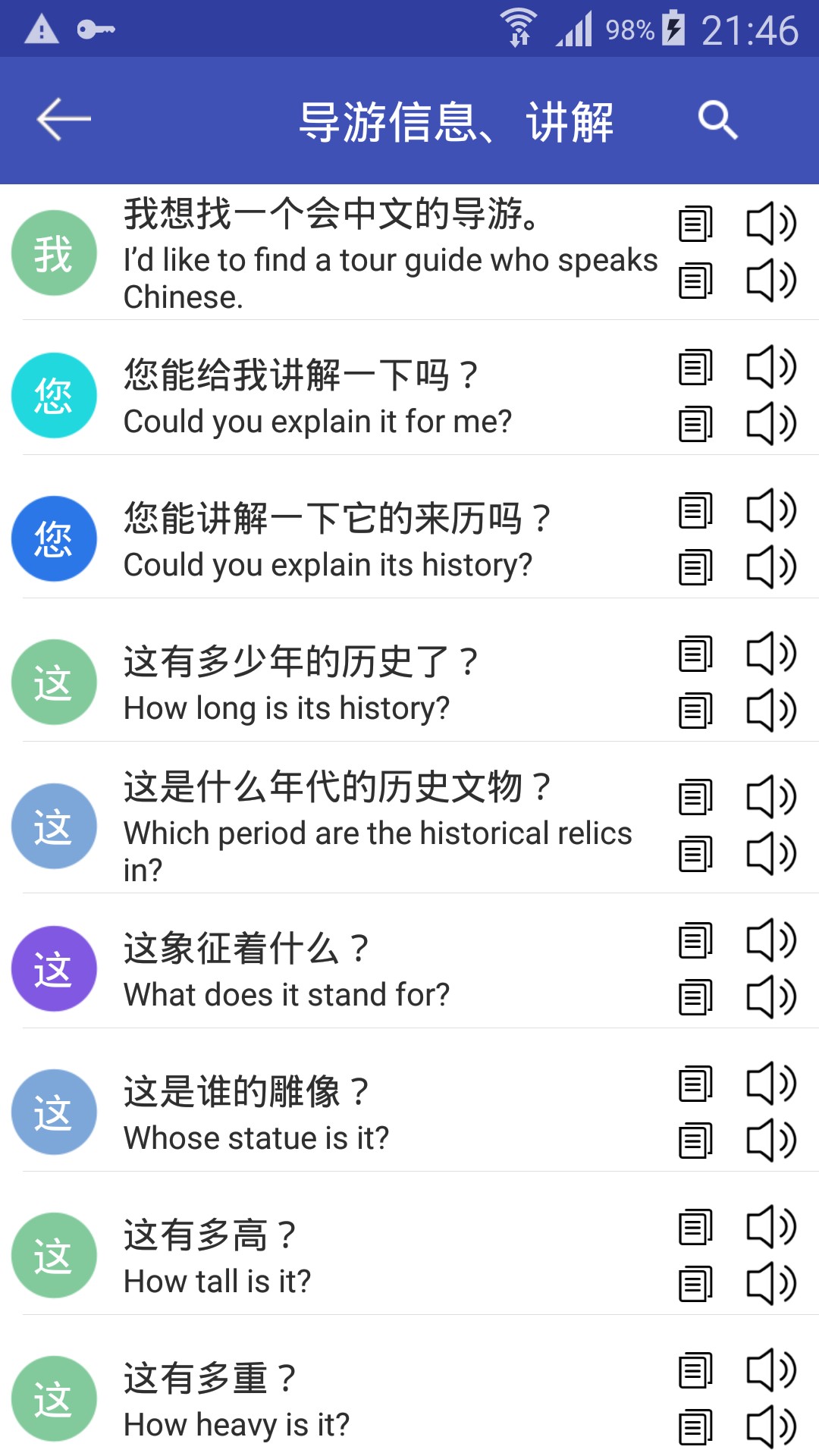819x1456 pixels.
Task: Tap the purple circle beside "What does it stand for?"
Action: pos(54,968)
